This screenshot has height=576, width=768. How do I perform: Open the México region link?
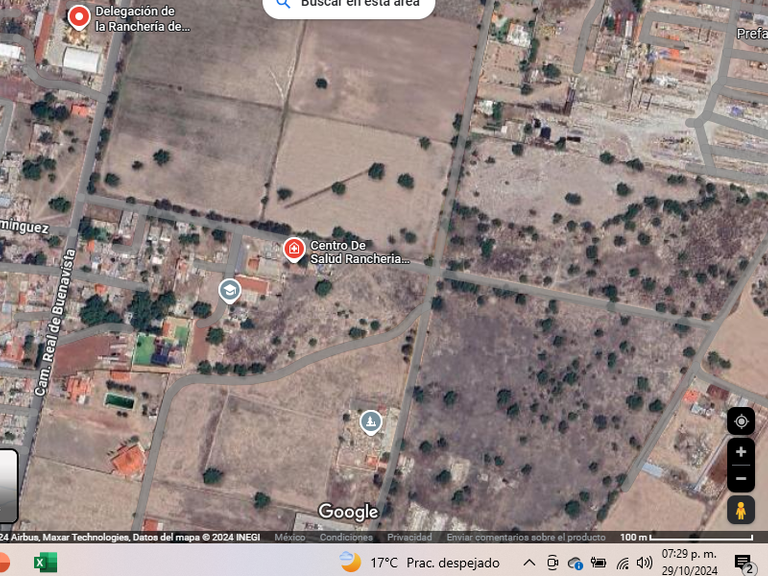pos(290,537)
